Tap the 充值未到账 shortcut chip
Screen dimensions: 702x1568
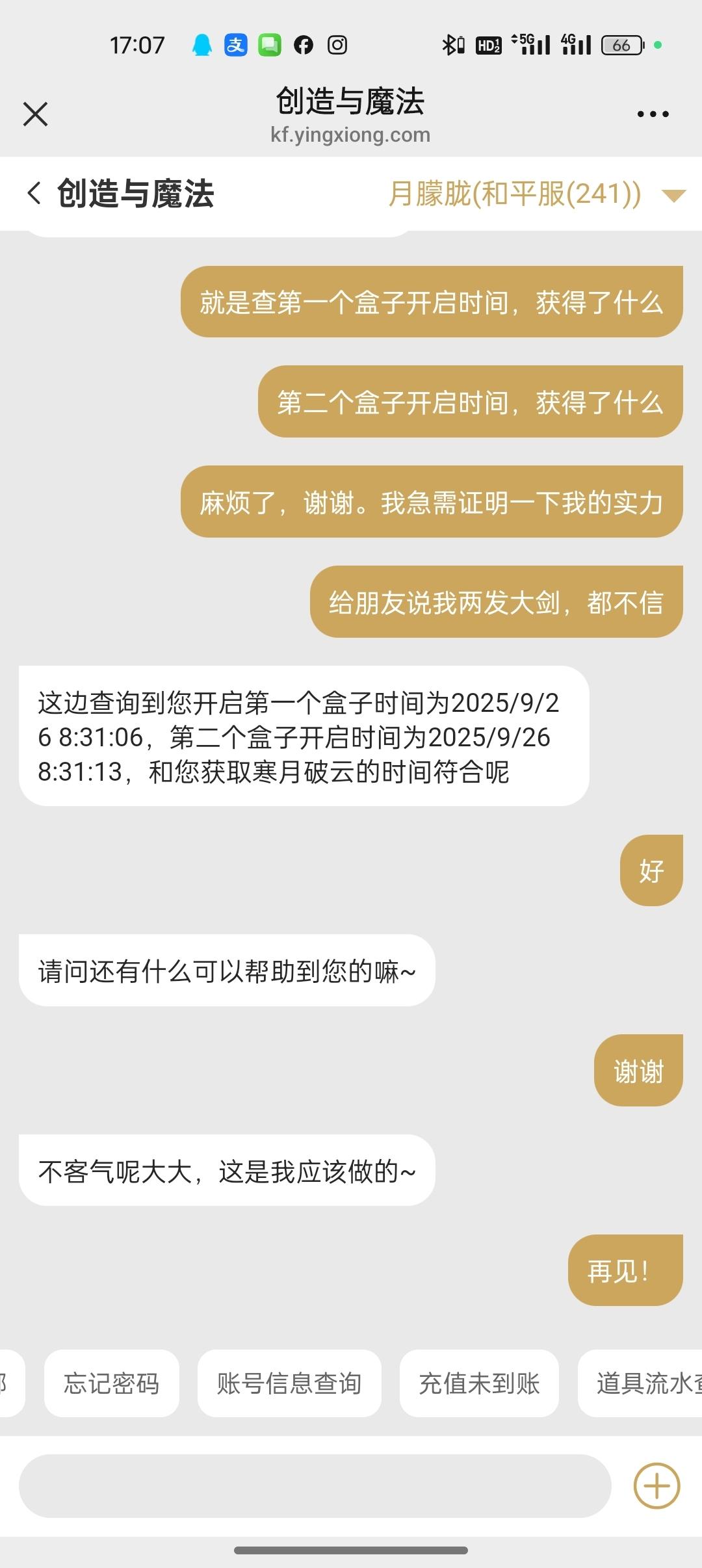[x=479, y=1383]
